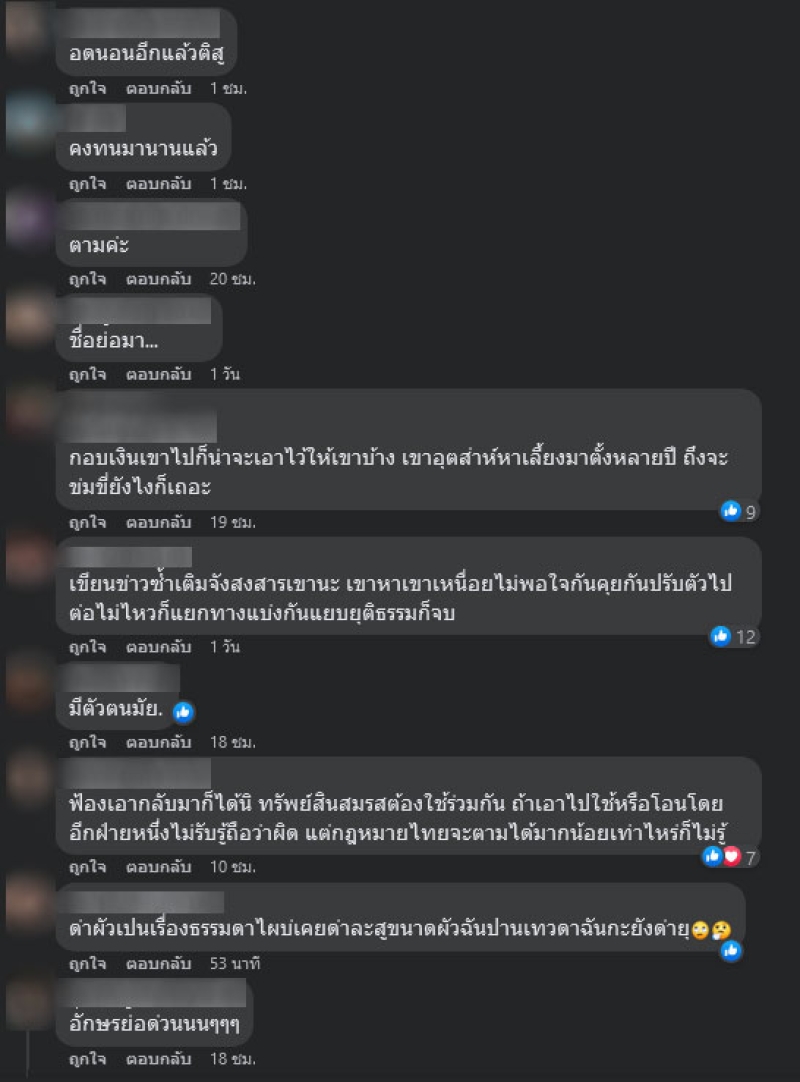View reactions on comment with 9 likes

pyautogui.click(x=740, y=511)
